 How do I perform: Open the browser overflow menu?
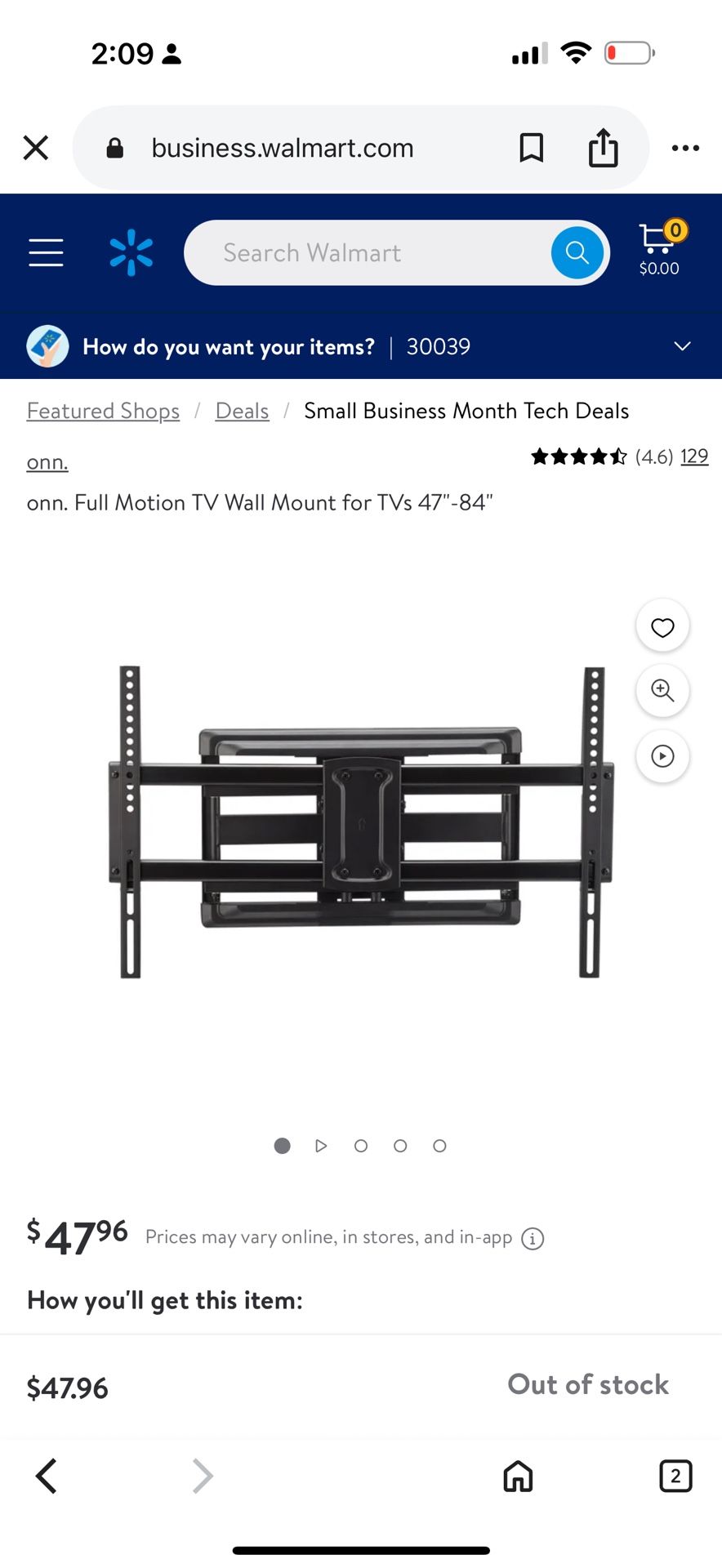click(x=685, y=148)
